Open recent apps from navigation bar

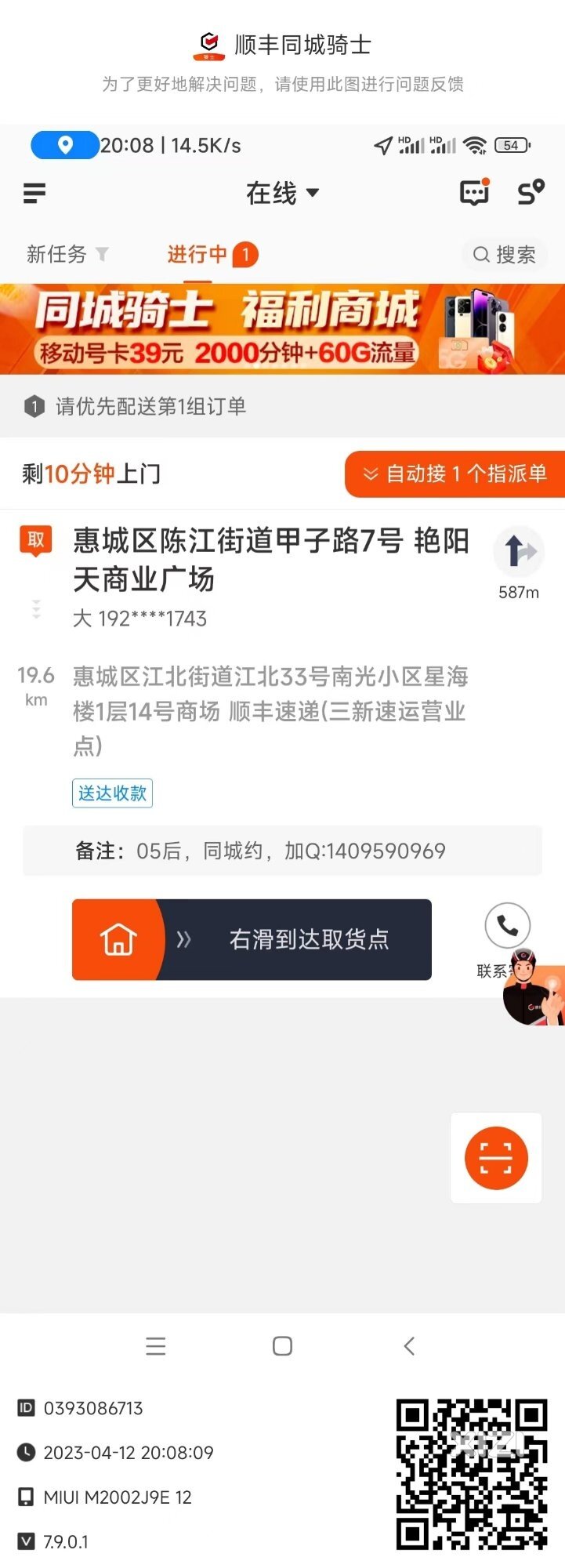point(156,1346)
